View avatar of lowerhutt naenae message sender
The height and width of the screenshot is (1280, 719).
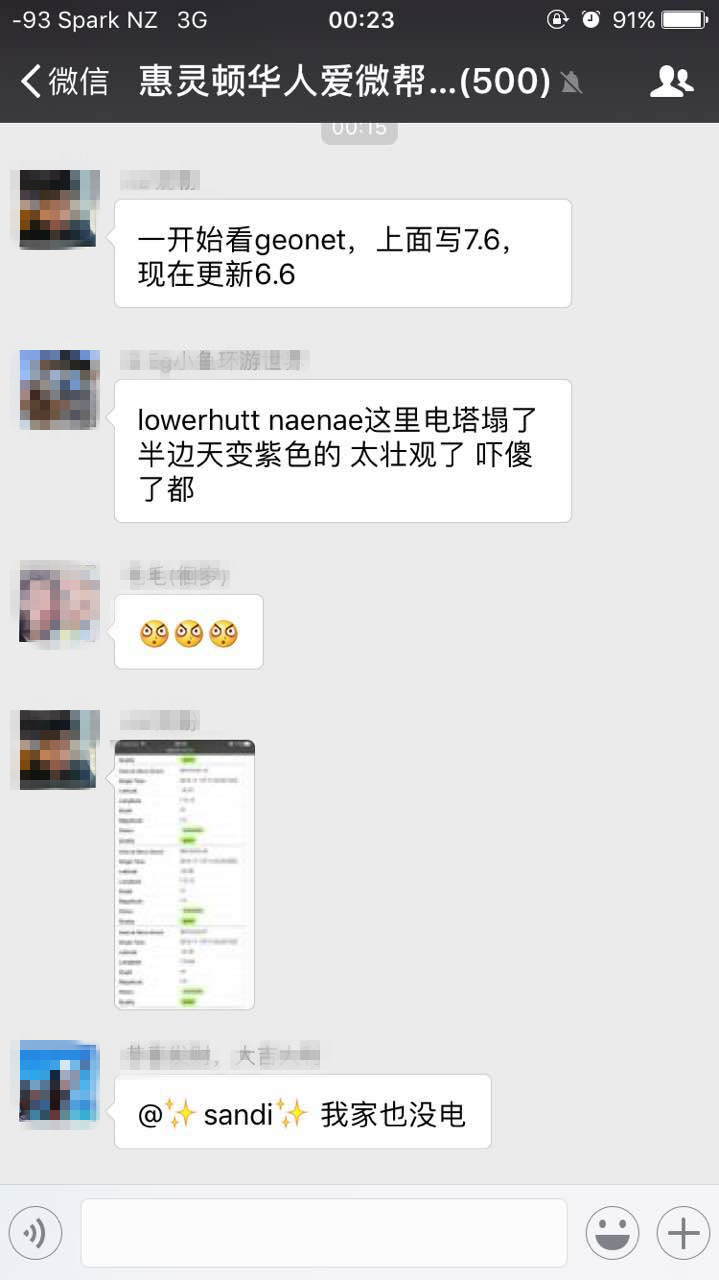tap(59, 389)
